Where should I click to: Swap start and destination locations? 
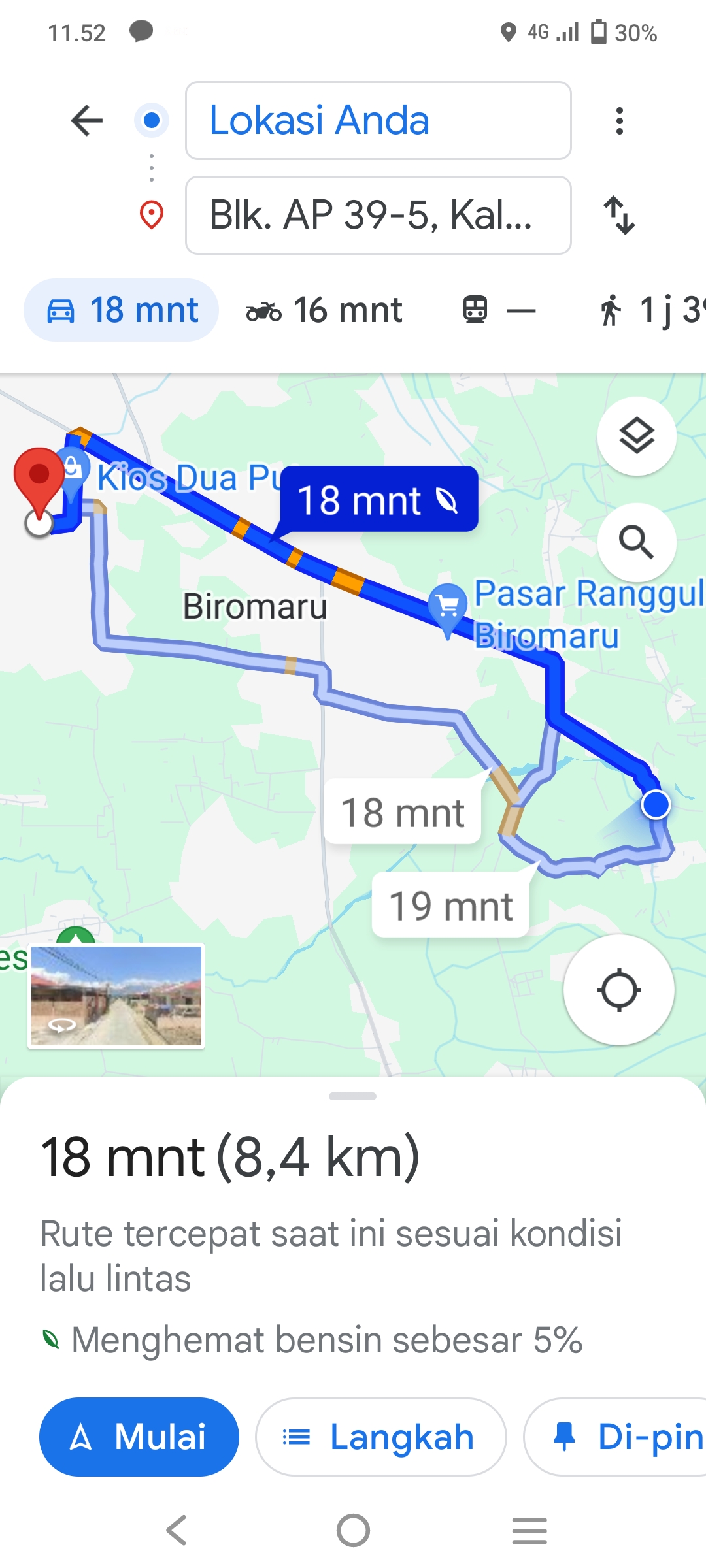click(619, 215)
